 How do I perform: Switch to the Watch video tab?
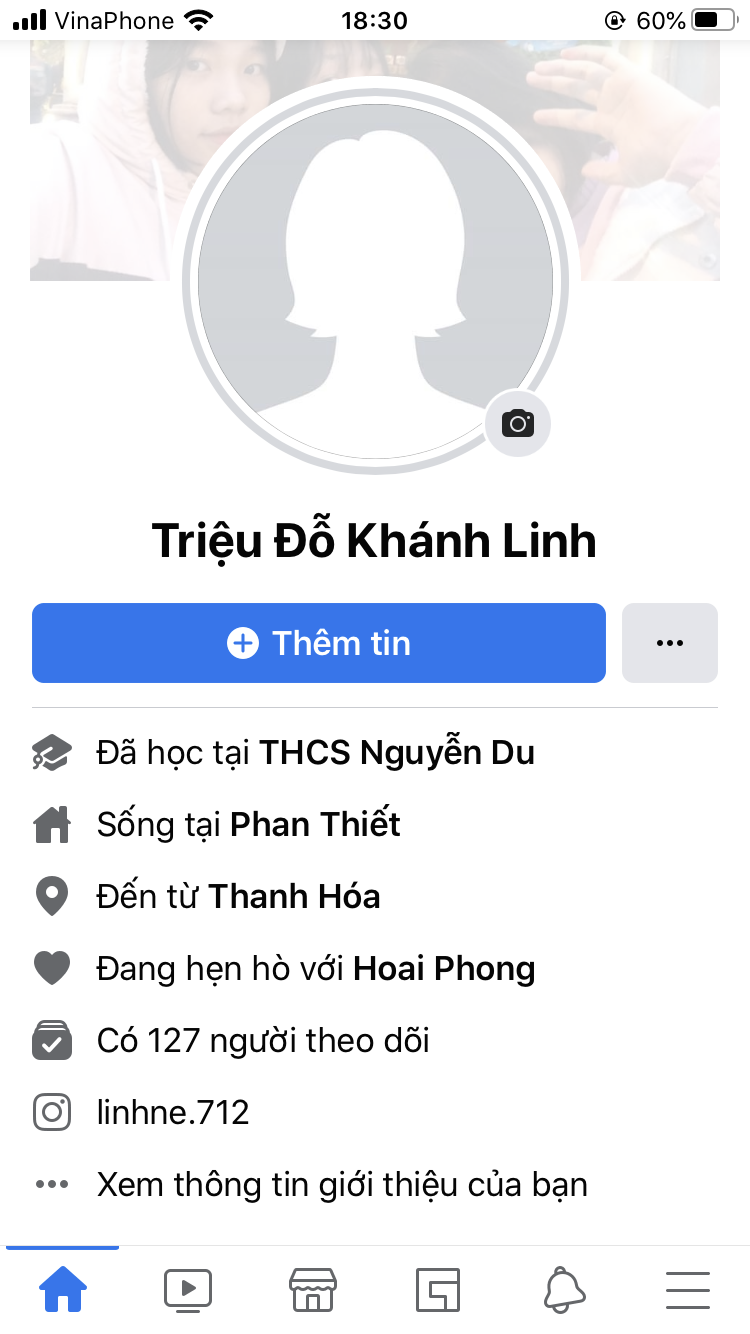188,1289
